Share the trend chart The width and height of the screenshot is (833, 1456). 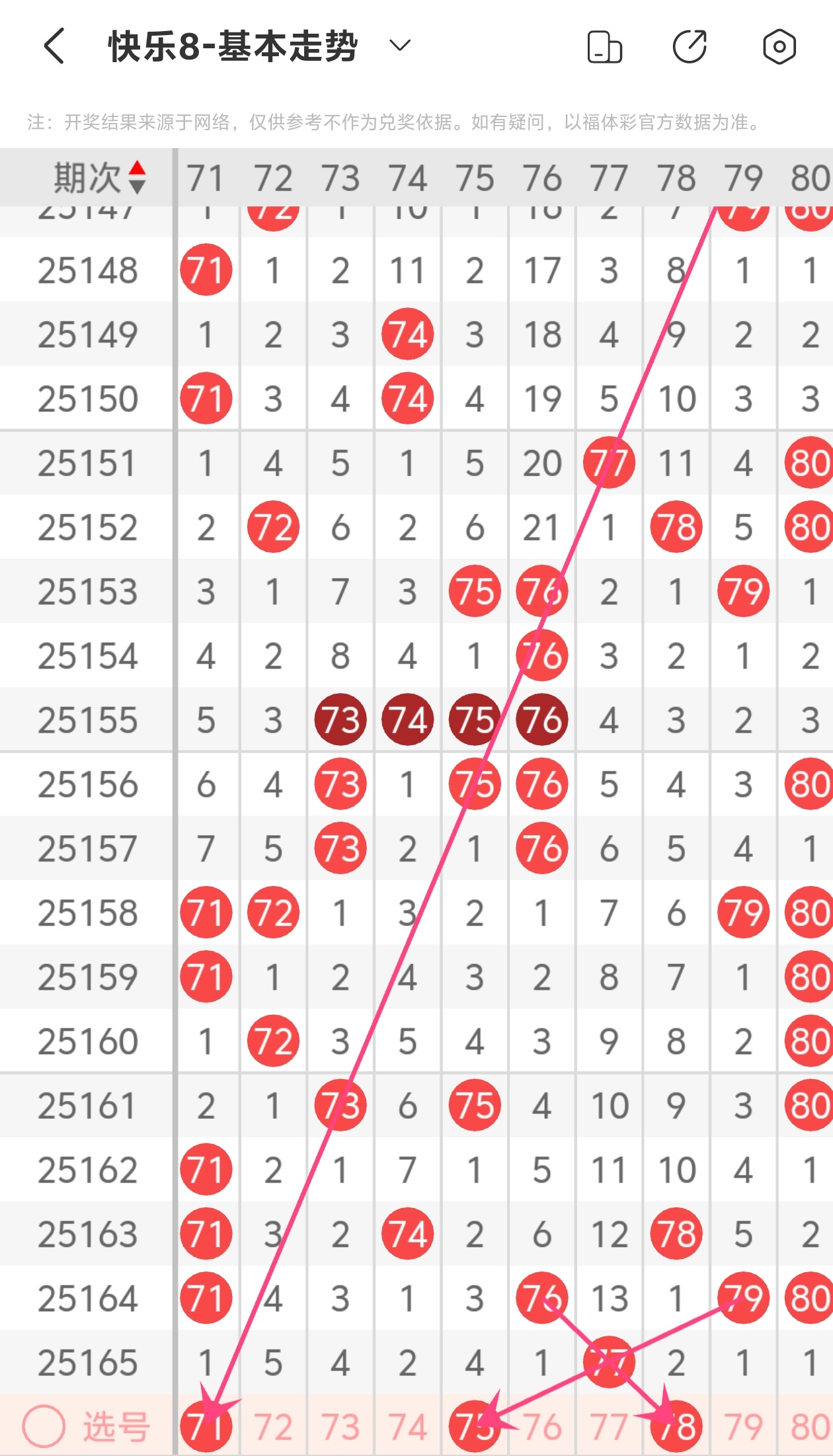pyautogui.click(x=690, y=47)
